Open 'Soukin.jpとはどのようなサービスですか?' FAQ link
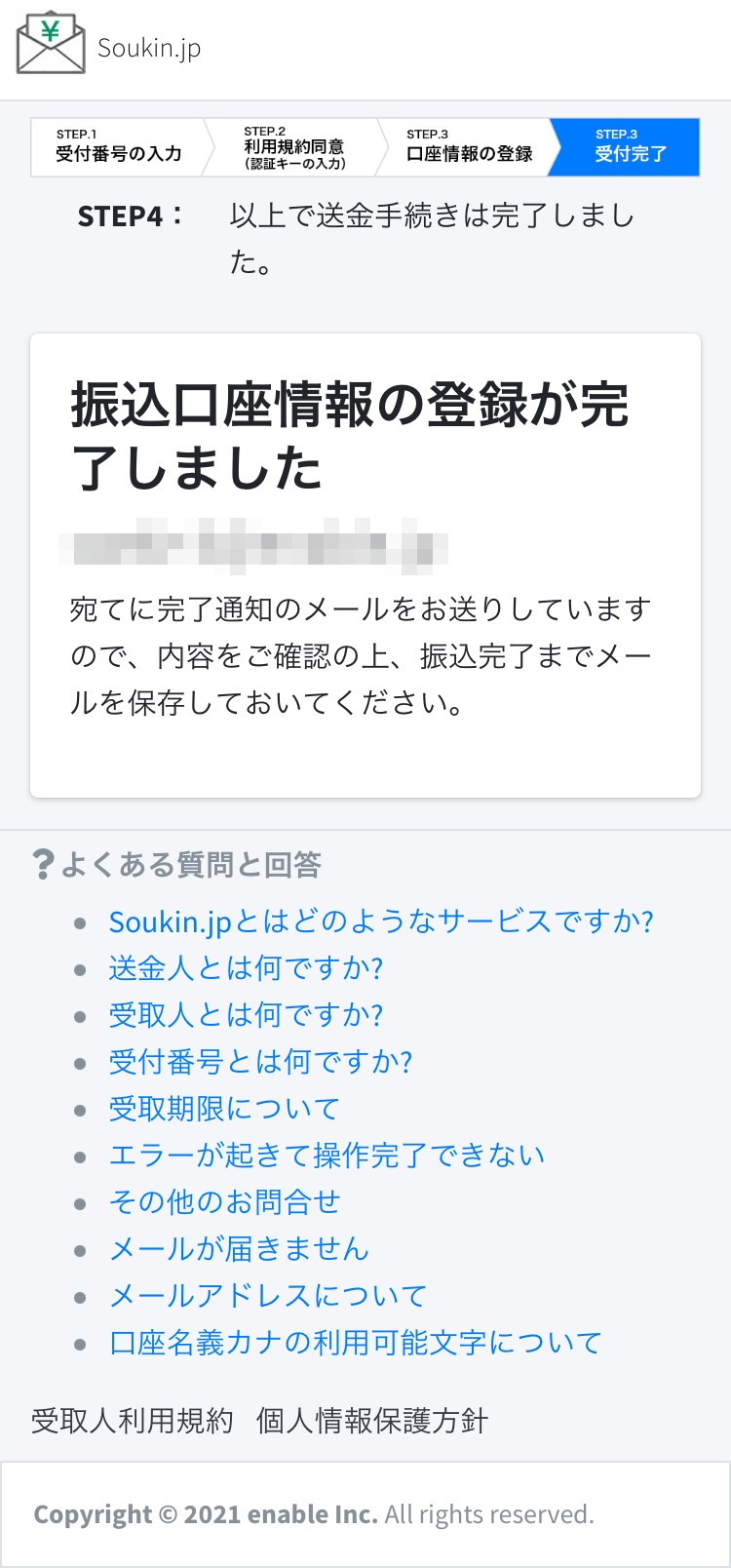 click(380, 921)
